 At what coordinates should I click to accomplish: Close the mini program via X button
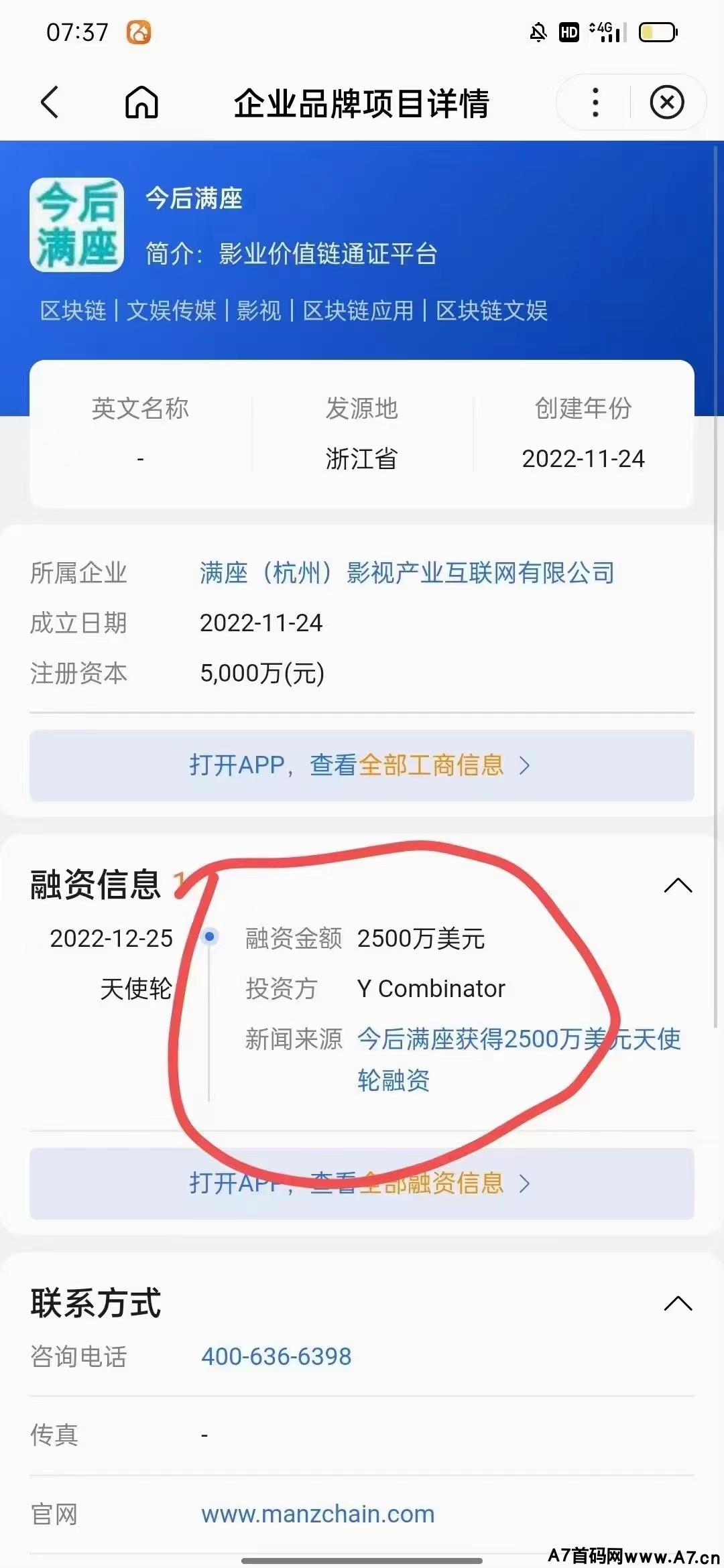point(667,103)
